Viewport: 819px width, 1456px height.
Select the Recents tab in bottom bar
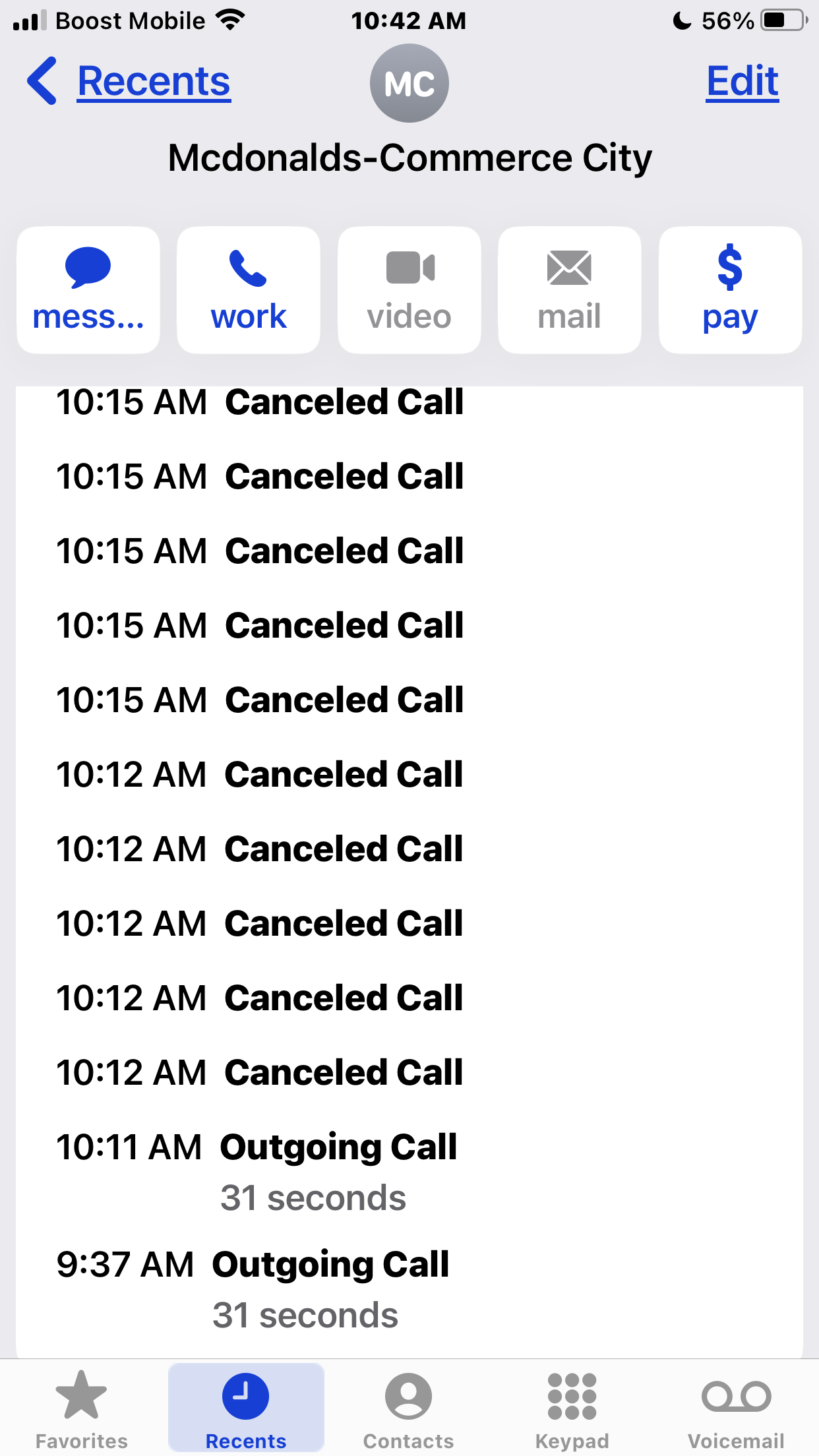coord(246,1409)
